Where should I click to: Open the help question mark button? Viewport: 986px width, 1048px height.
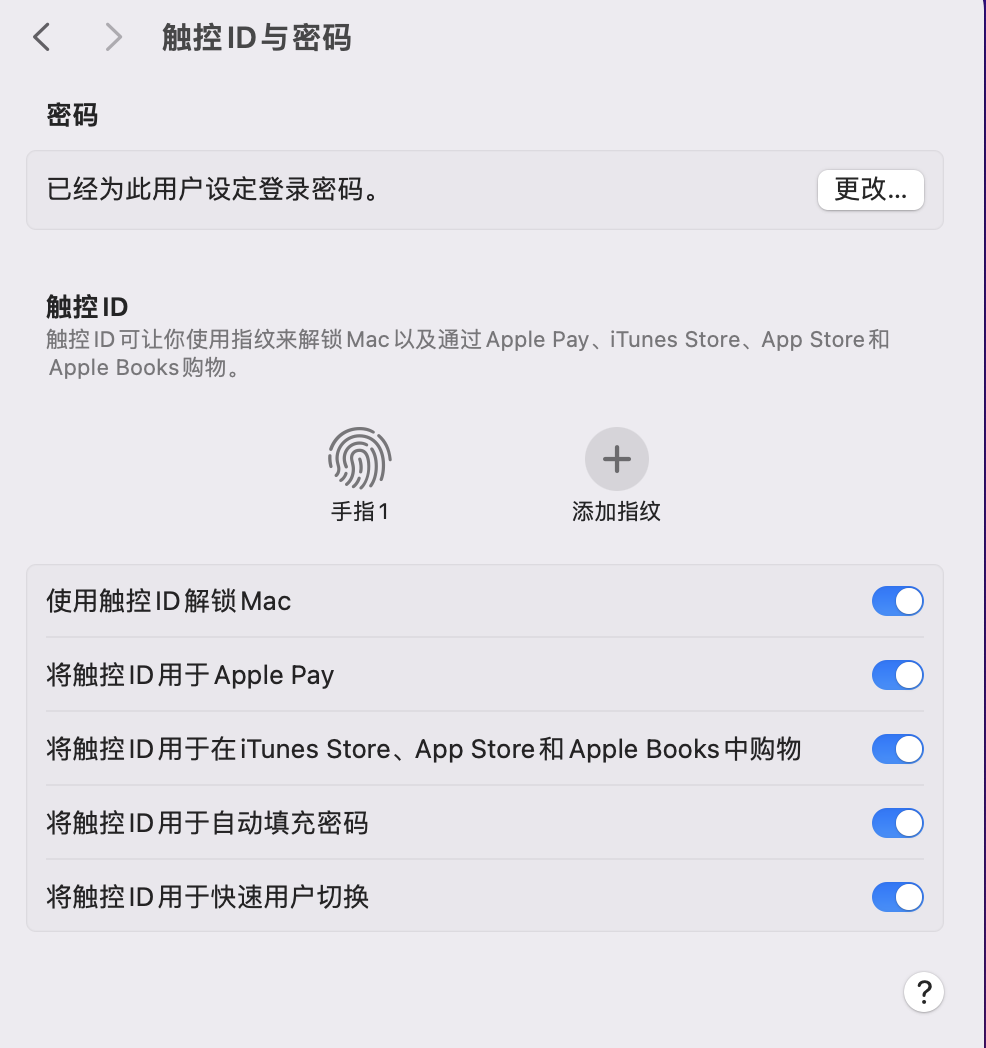pyautogui.click(x=923, y=992)
